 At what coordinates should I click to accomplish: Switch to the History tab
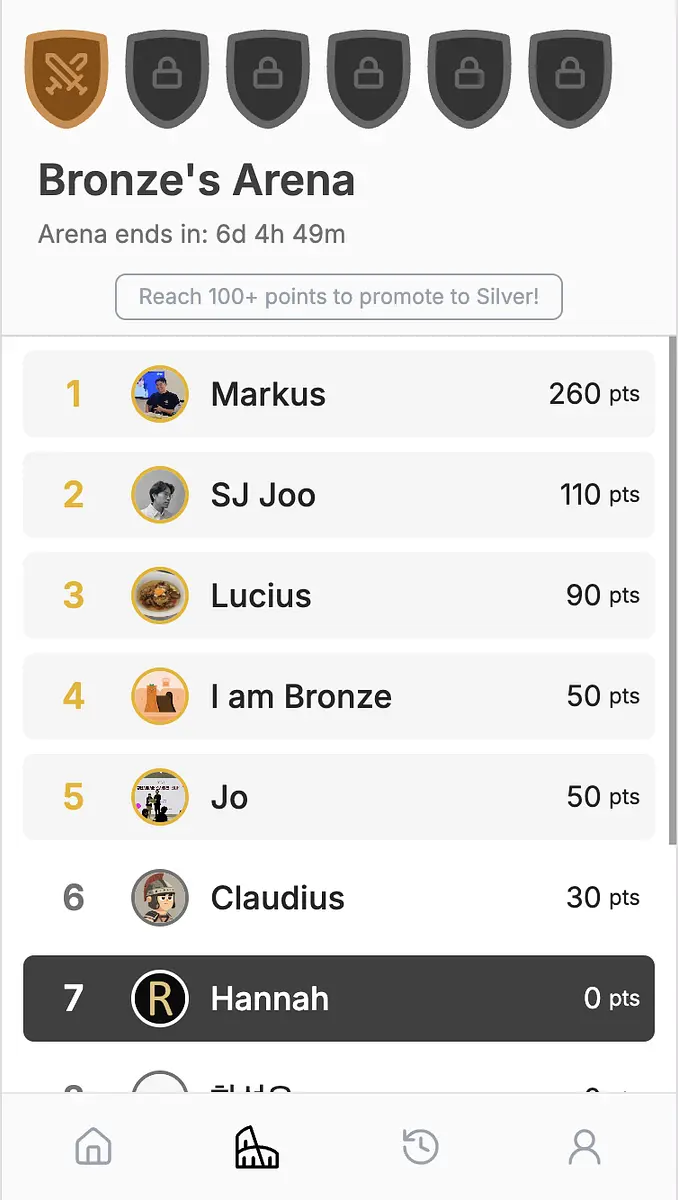(x=420, y=1146)
